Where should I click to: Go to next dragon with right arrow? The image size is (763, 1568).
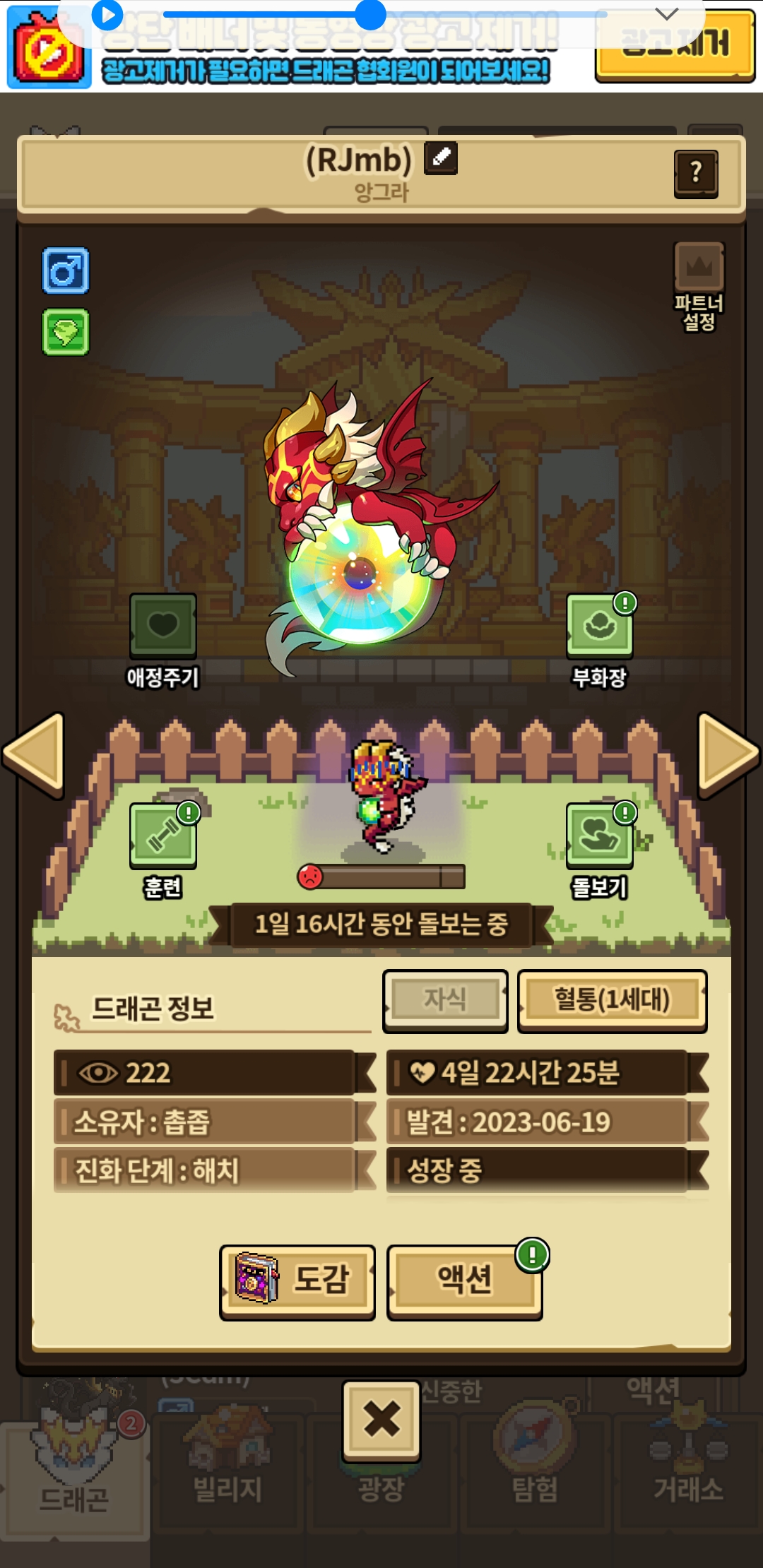(728, 753)
